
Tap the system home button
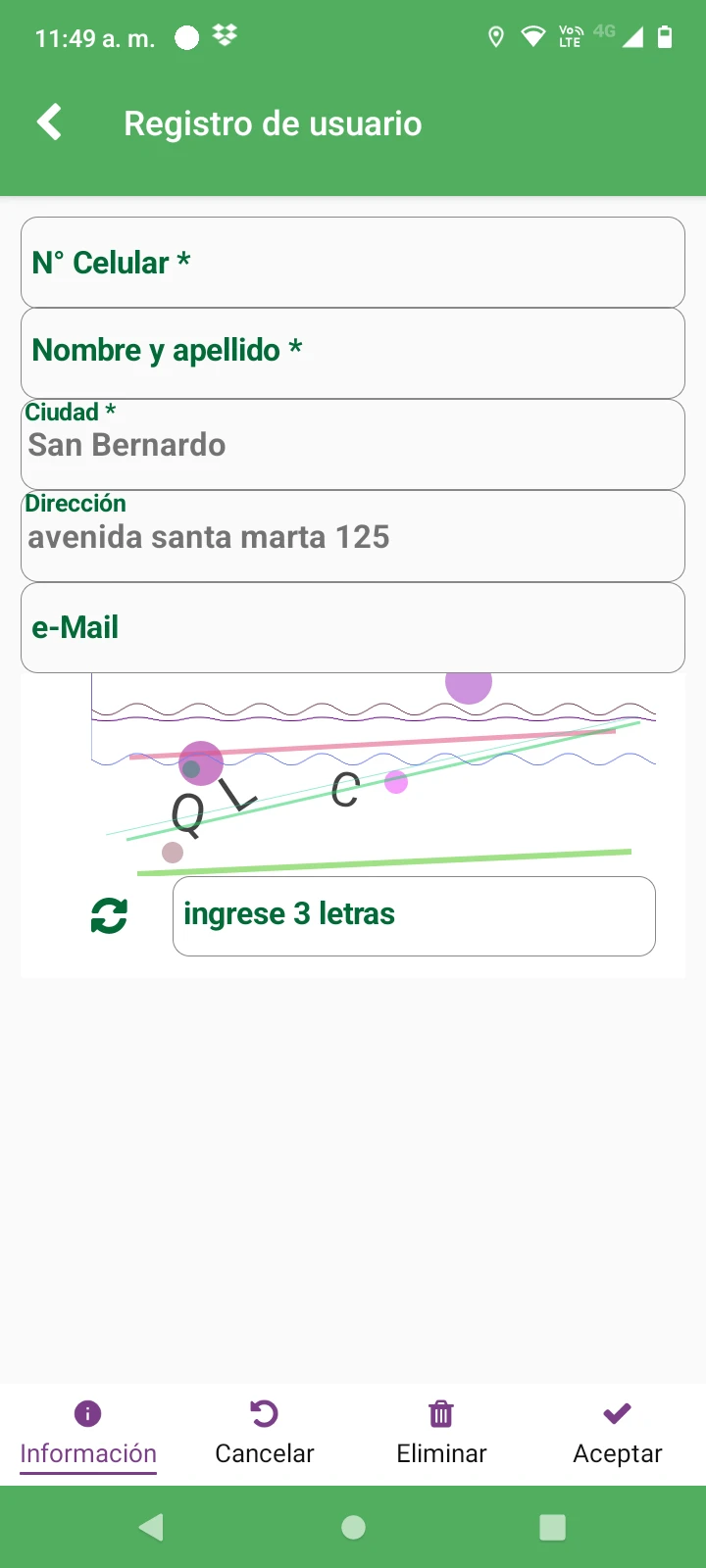click(x=353, y=1527)
